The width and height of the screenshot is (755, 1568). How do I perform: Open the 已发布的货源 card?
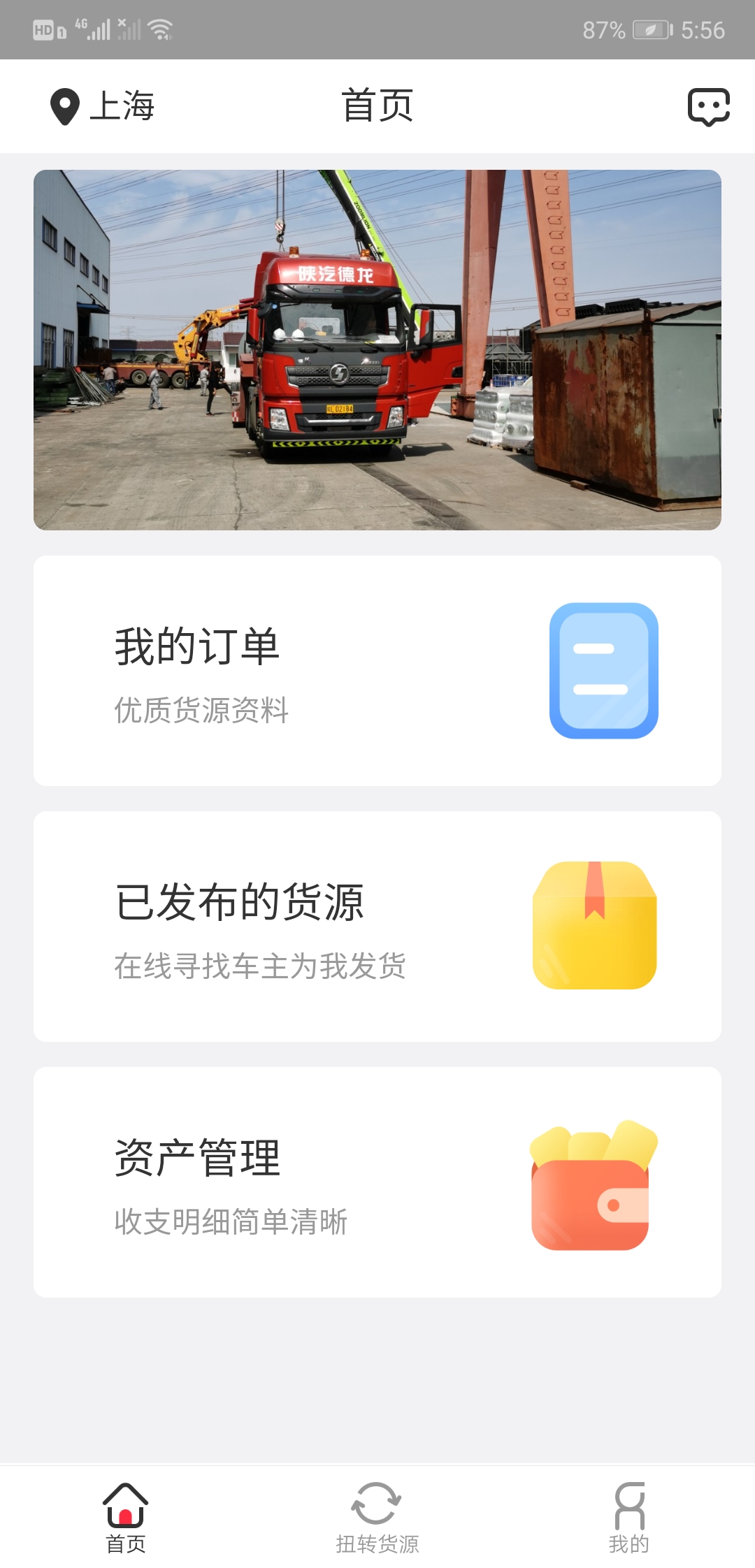click(377, 924)
